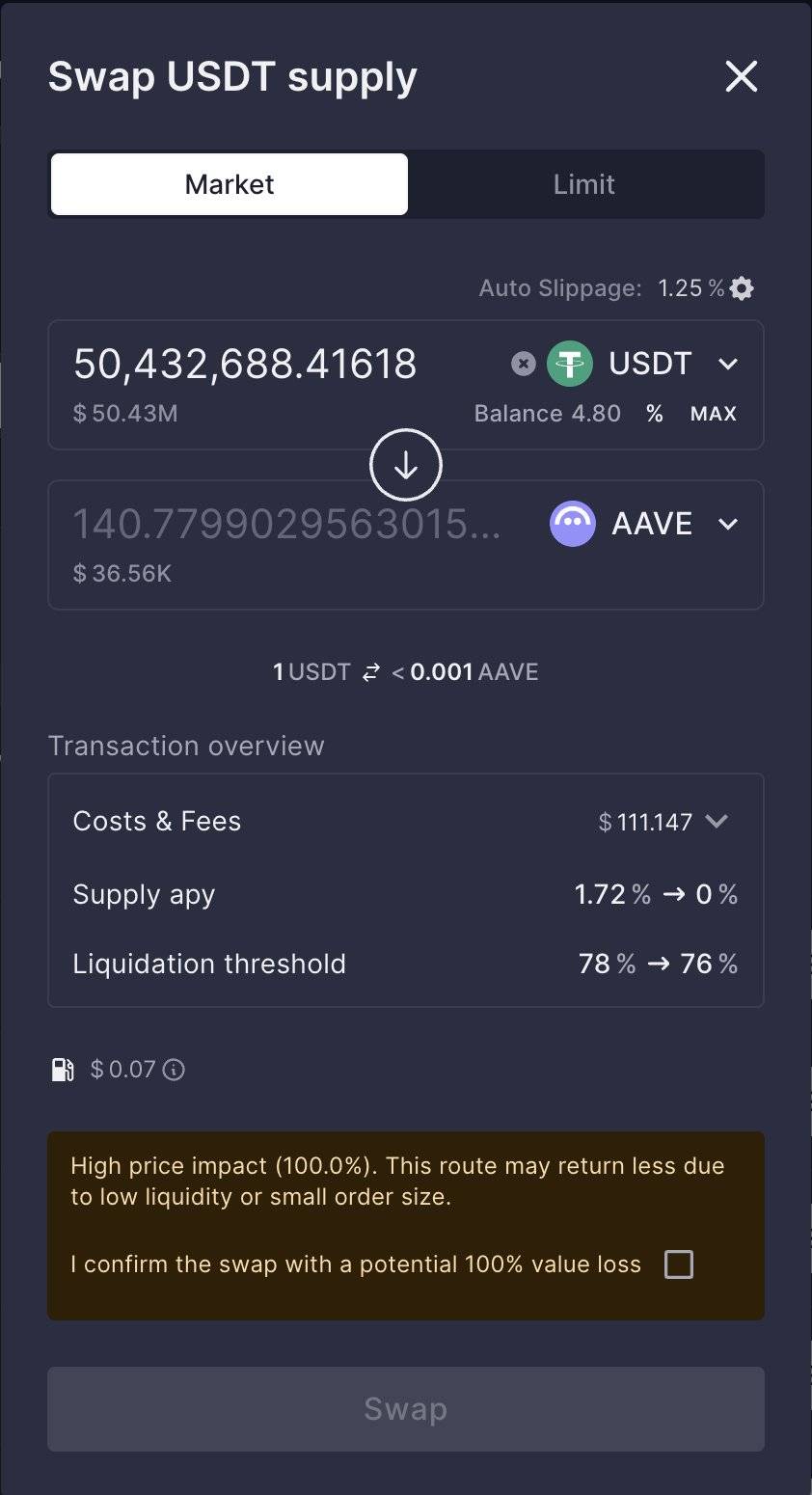
Task: Clear the USDT amount using the x icon
Action: click(522, 364)
